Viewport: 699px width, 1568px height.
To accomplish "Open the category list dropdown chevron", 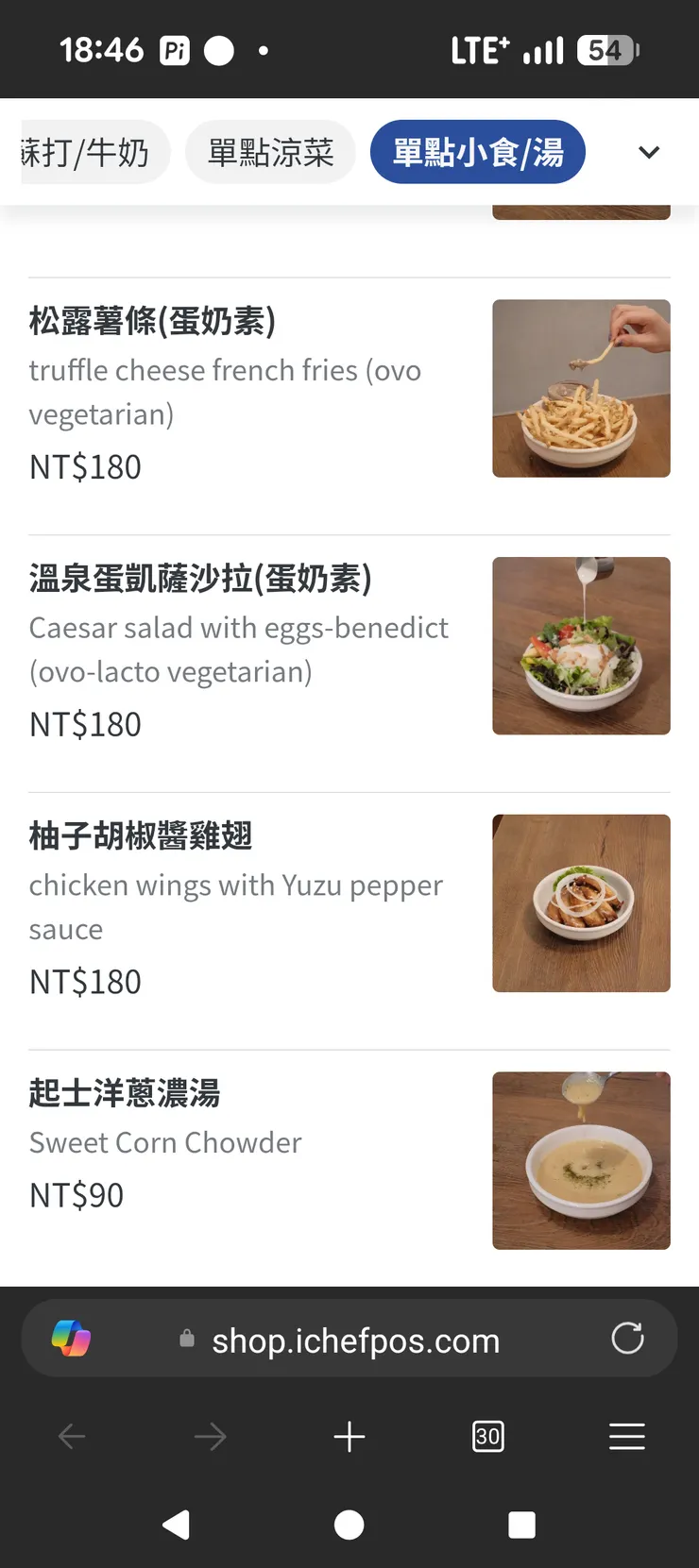I will point(649,151).
